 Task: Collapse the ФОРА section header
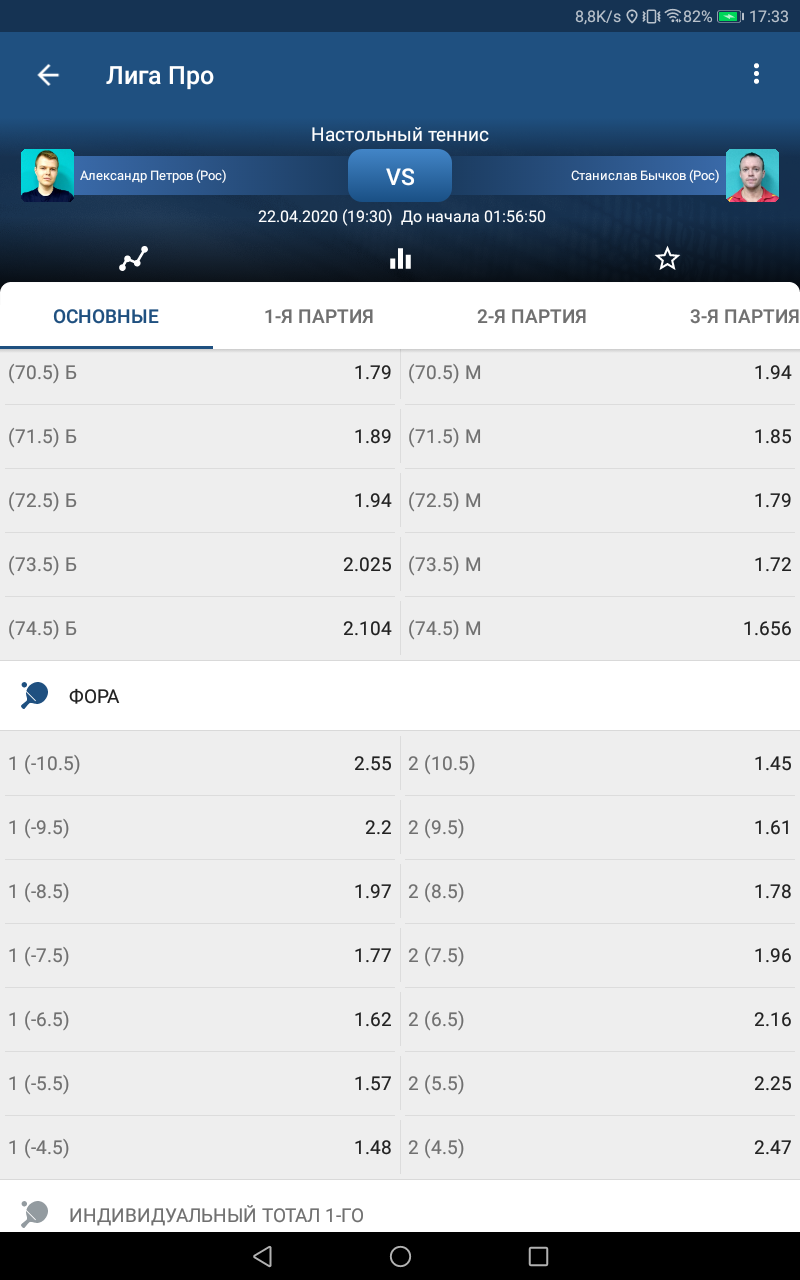tap(400, 696)
